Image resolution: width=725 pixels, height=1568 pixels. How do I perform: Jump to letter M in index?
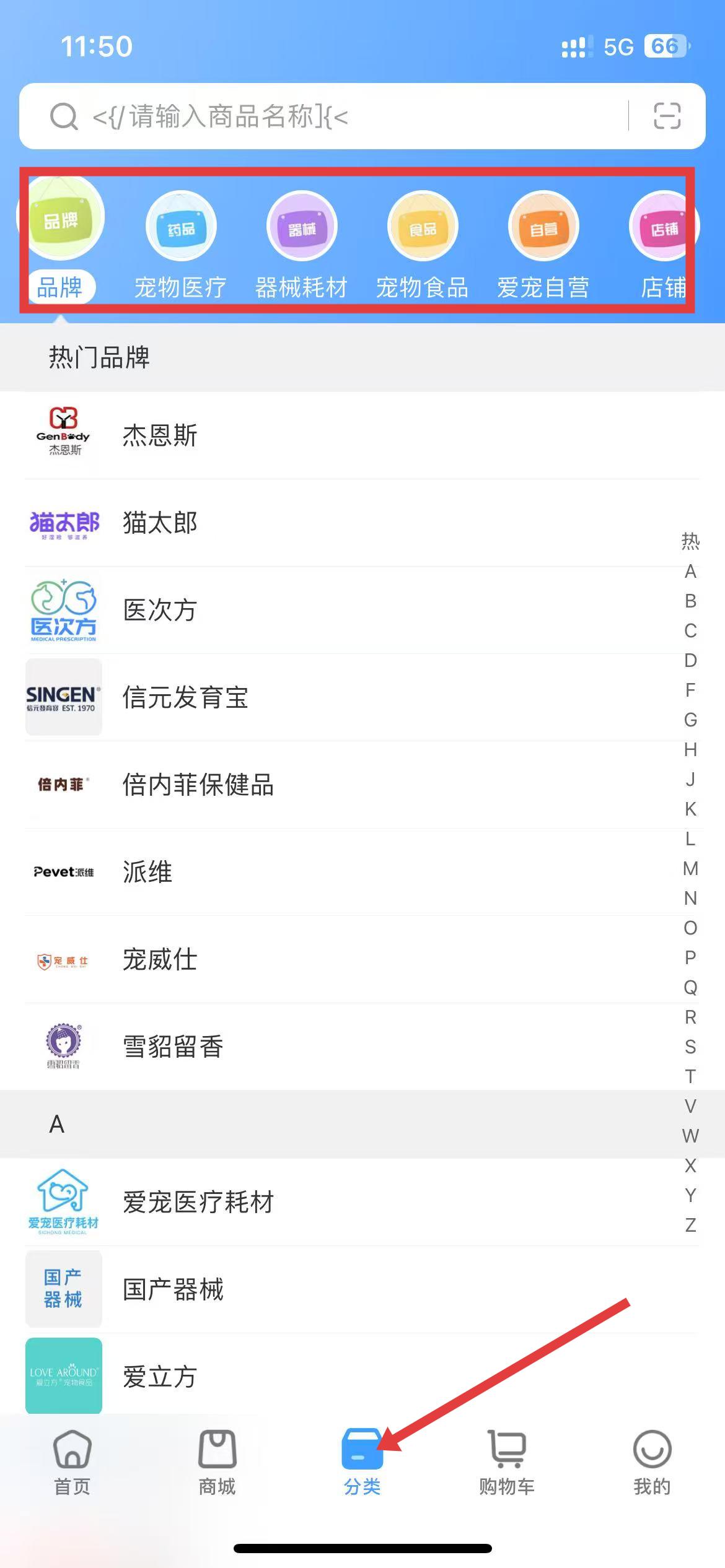(x=690, y=868)
